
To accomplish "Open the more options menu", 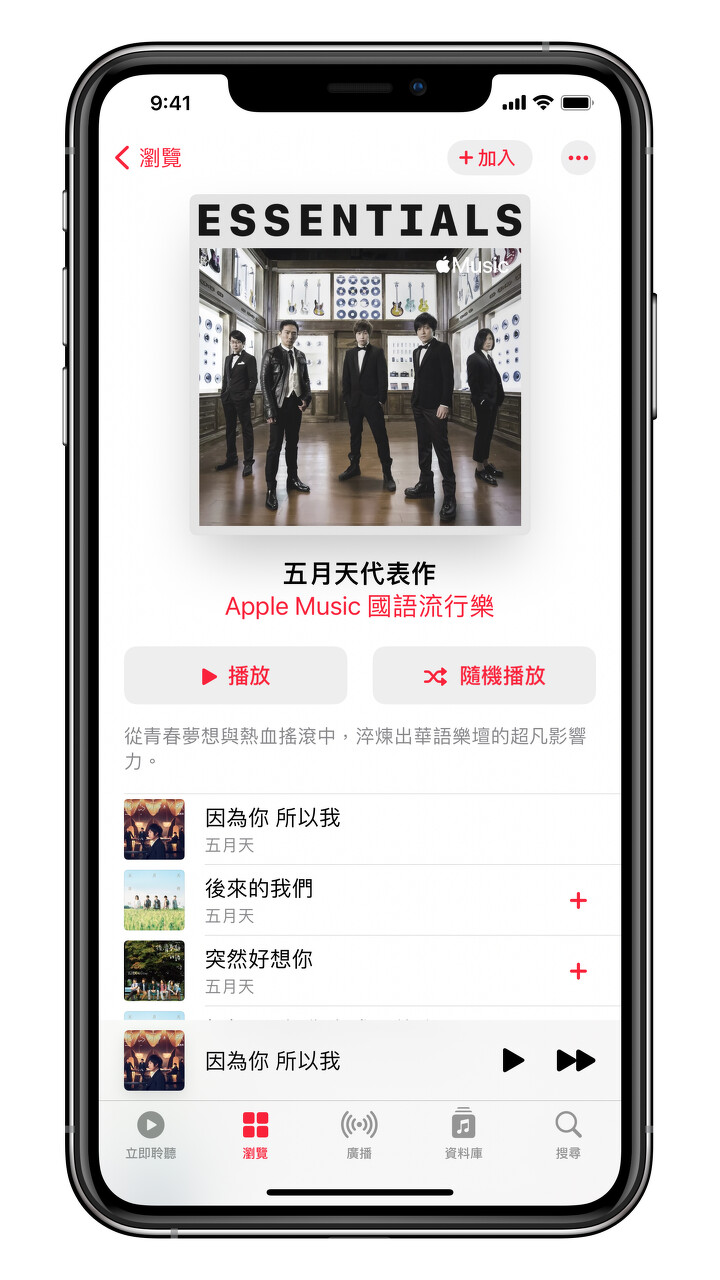I will tap(578, 158).
